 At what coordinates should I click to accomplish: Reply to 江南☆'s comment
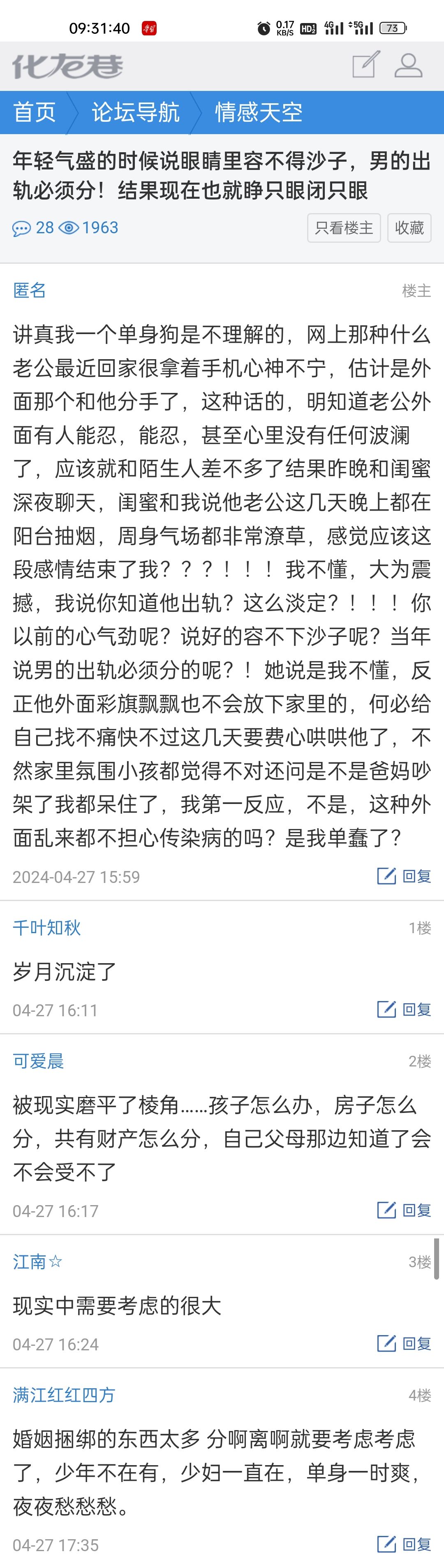pyautogui.click(x=405, y=1343)
